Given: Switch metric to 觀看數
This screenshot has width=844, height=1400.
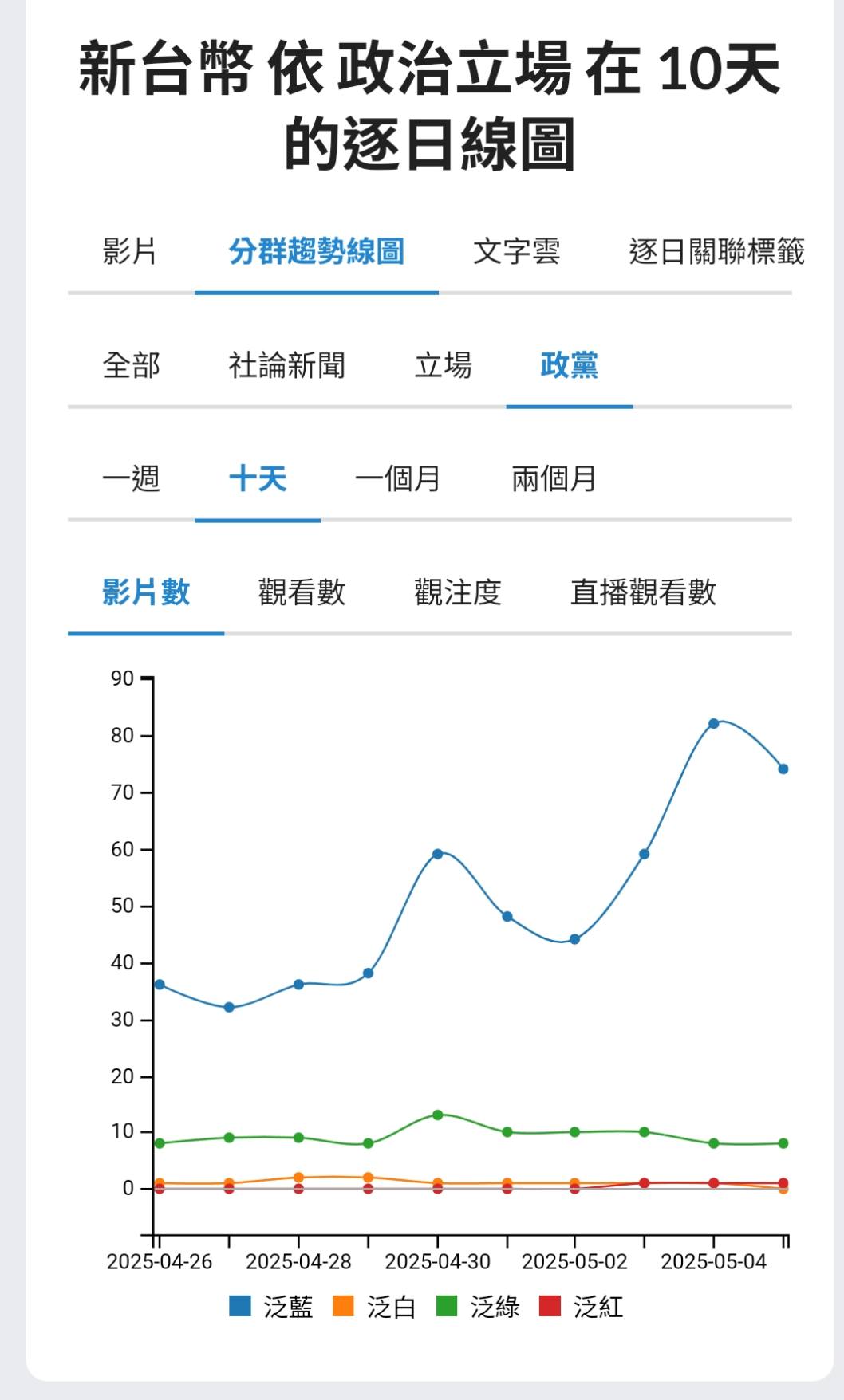Looking at the screenshot, I should coord(302,592).
